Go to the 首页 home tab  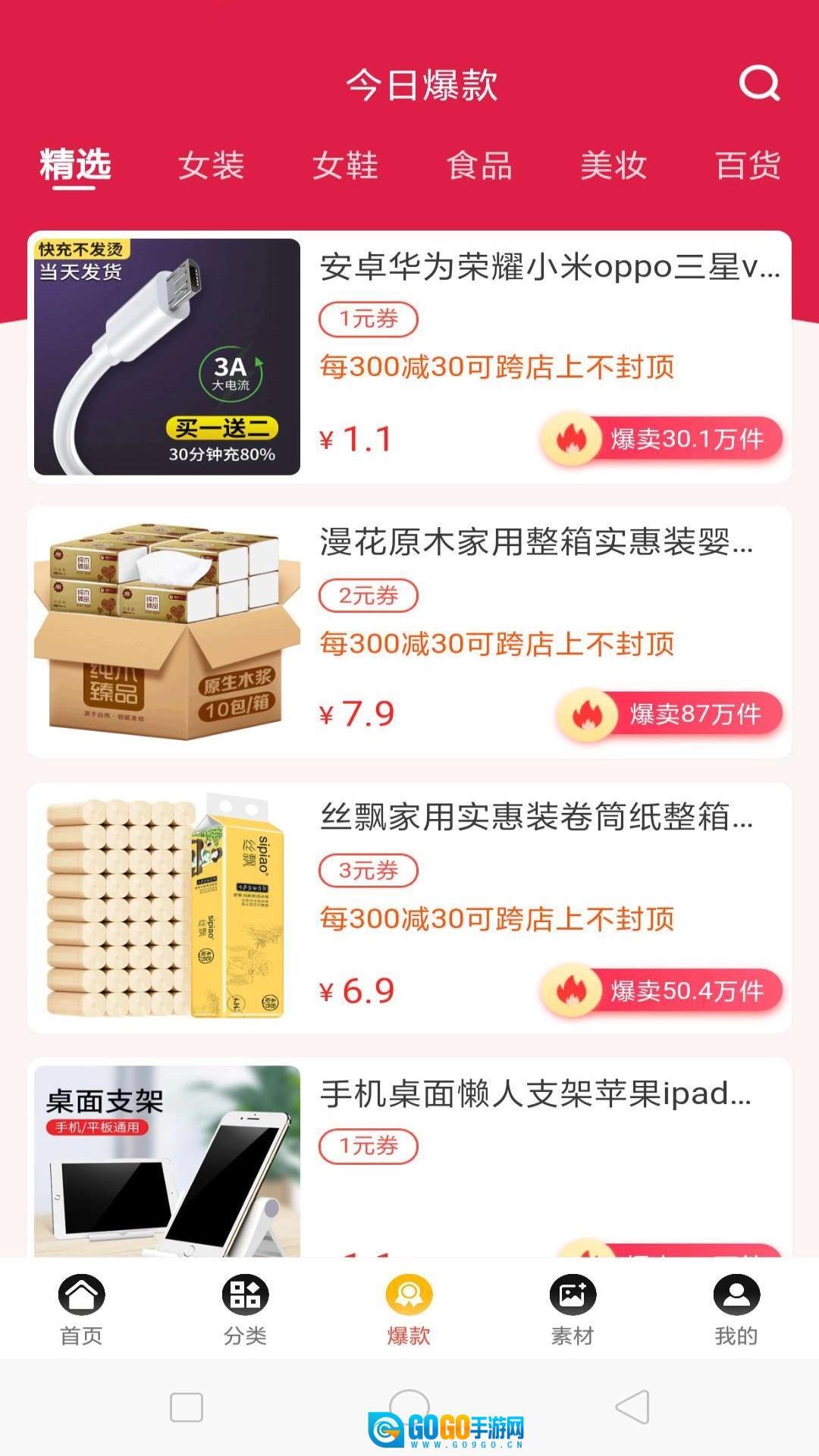point(81,1308)
